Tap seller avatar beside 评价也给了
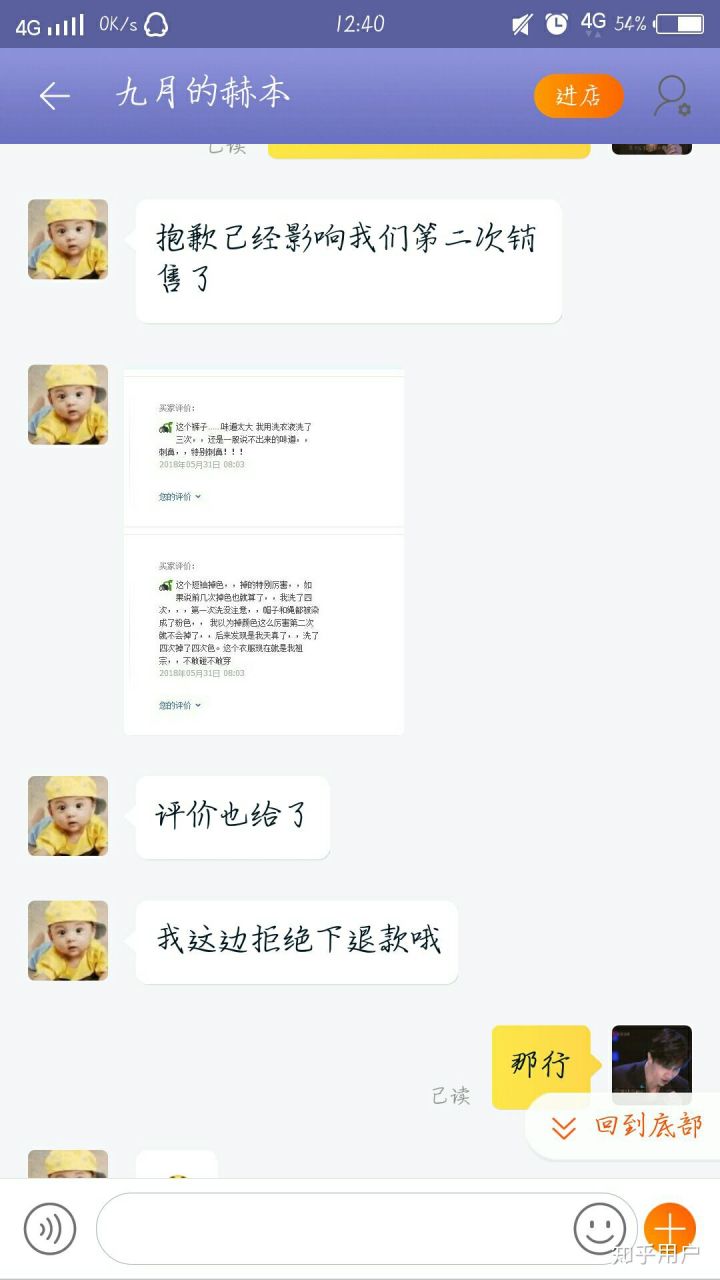720x1280 pixels. tap(68, 816)
